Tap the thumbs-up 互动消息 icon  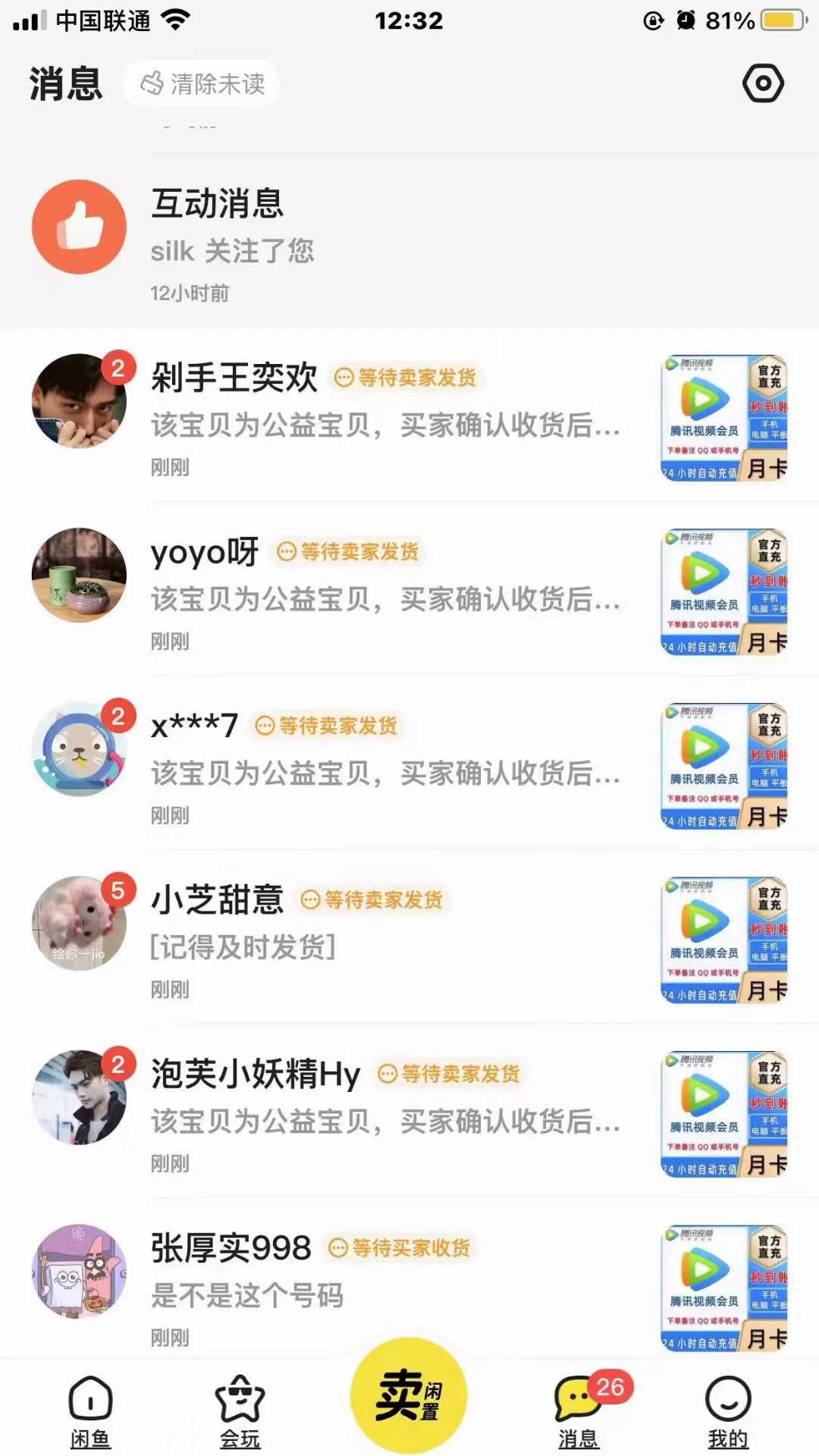tap(79, 227)
